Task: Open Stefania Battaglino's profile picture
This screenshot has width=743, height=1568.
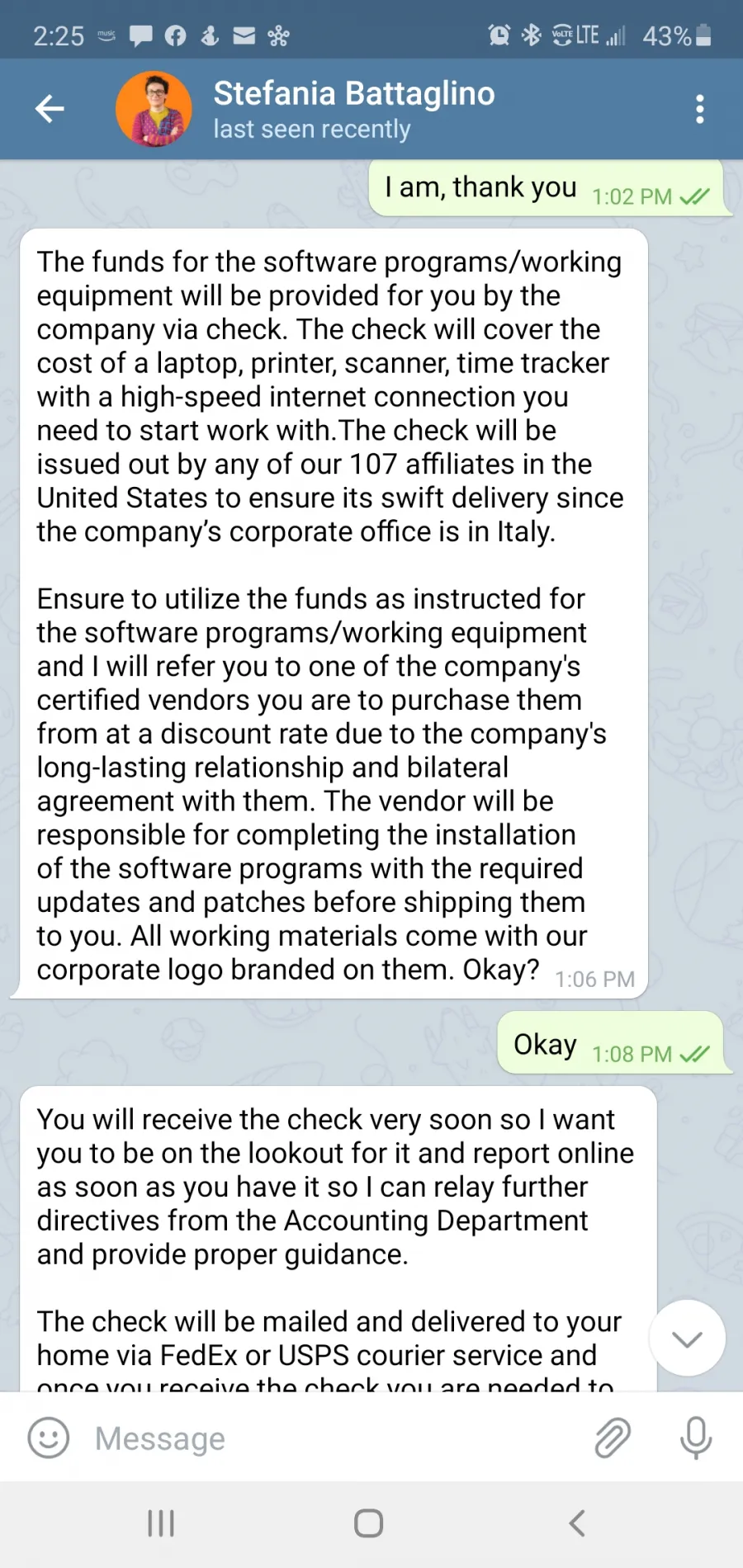Action: click(154, 109)
